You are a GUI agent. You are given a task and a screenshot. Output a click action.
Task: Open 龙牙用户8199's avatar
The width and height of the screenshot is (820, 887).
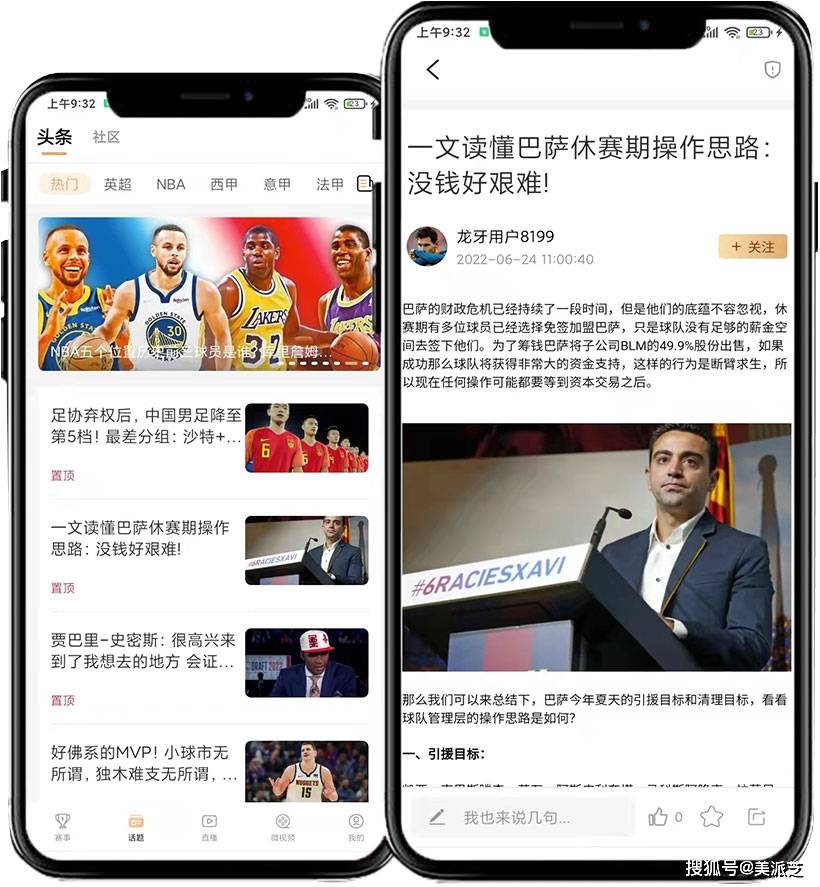point(428,248)
